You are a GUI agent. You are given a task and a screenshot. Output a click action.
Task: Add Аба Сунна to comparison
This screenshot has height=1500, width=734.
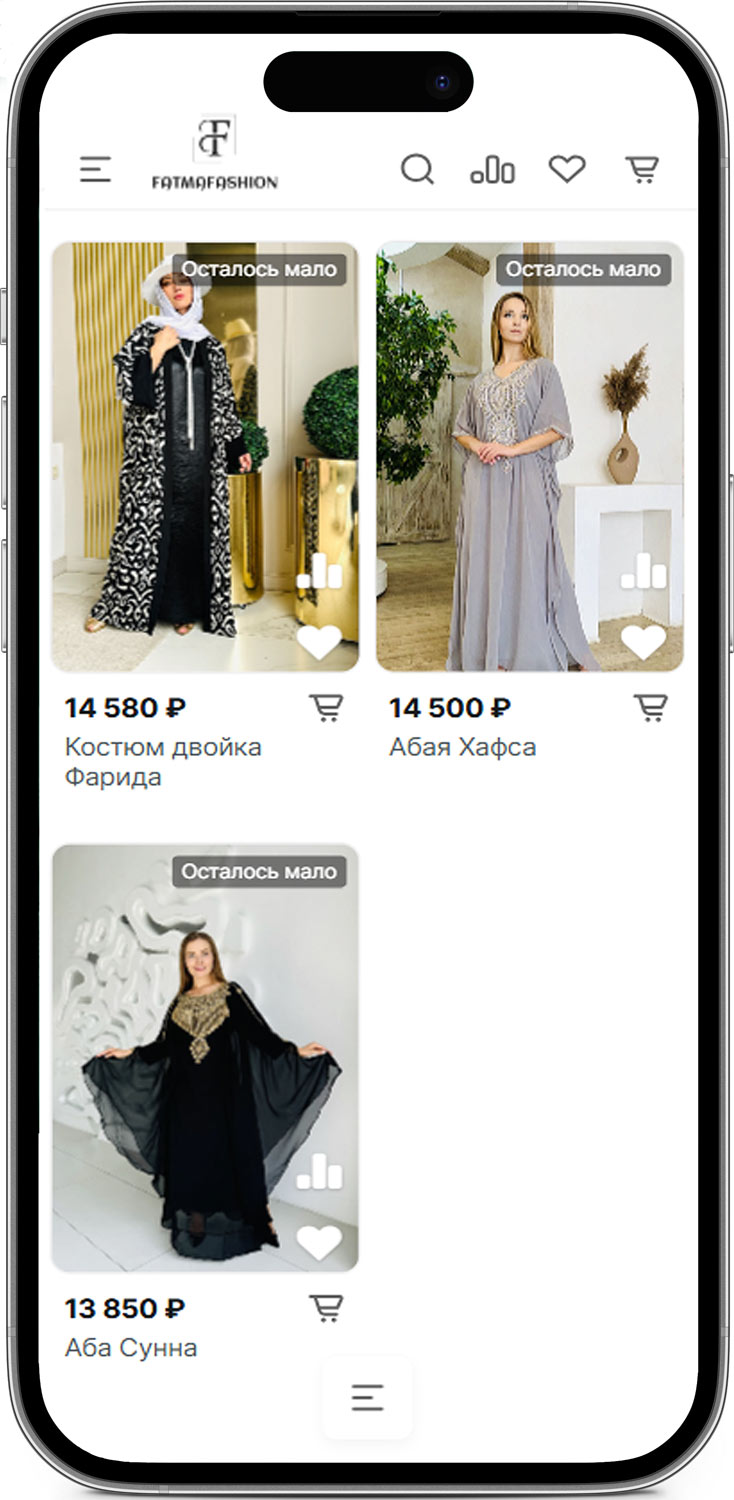(320, 1173)
